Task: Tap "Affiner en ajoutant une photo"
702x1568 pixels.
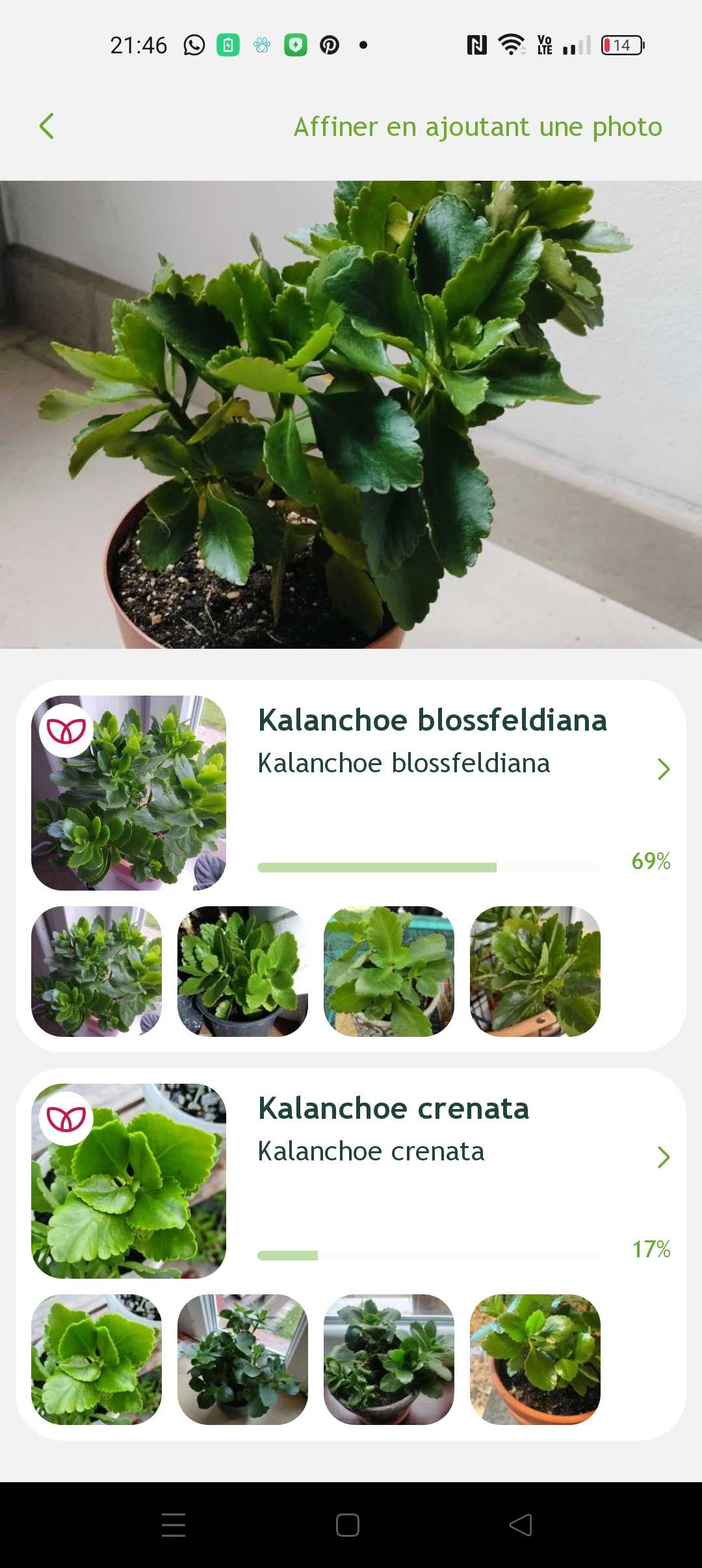Action: pyautogui.click(x=478, y=127)
